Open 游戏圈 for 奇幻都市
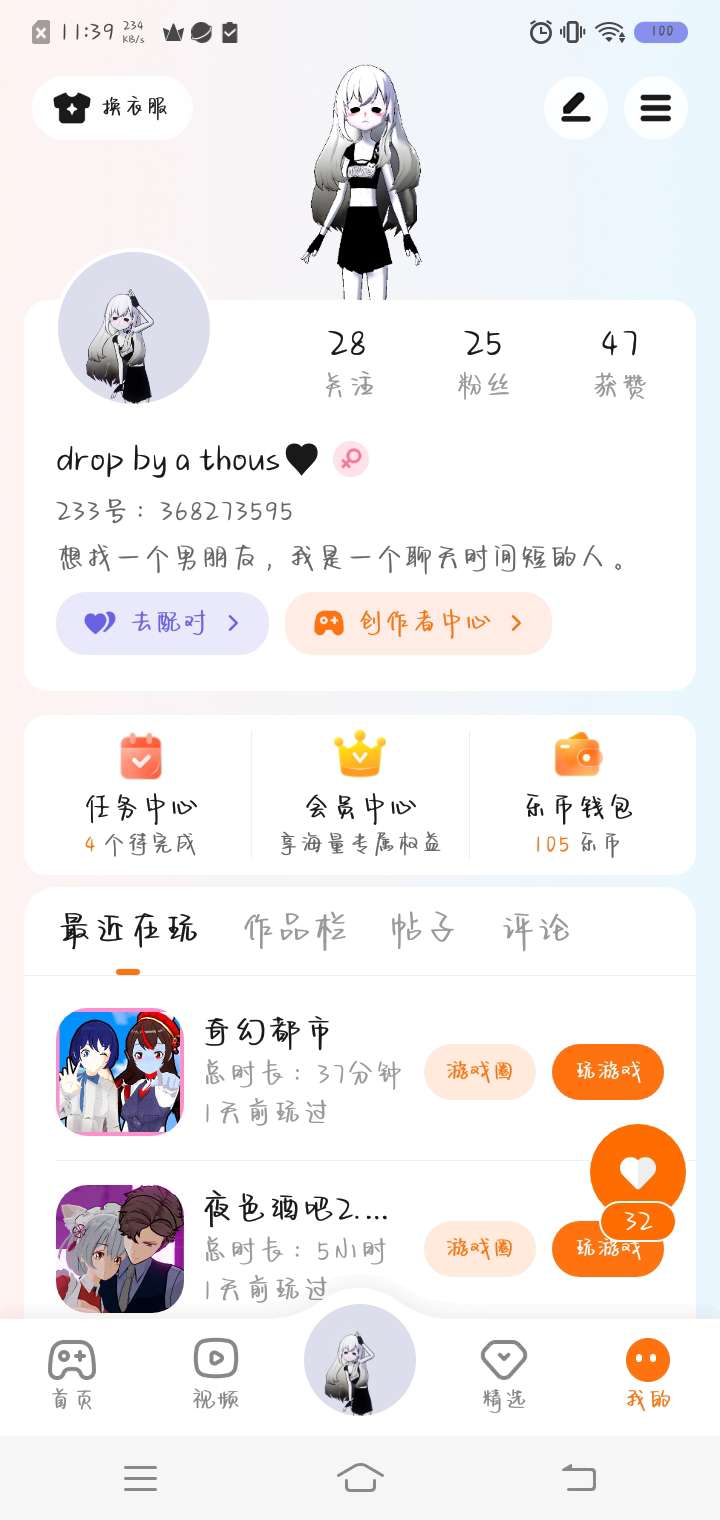720x1520 pixels. (x=480, y=1071)
